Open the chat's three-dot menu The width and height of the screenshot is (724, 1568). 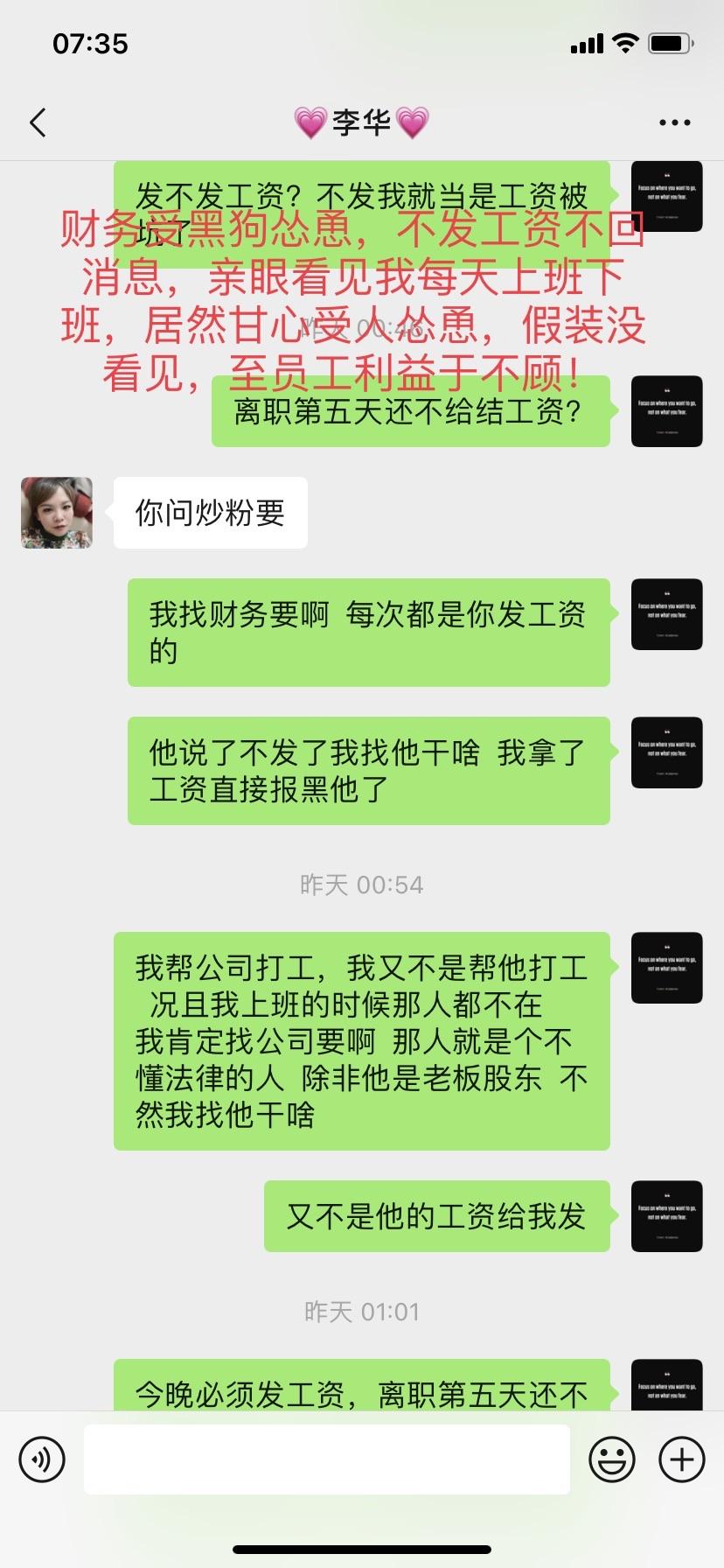[x=674, y=123]
